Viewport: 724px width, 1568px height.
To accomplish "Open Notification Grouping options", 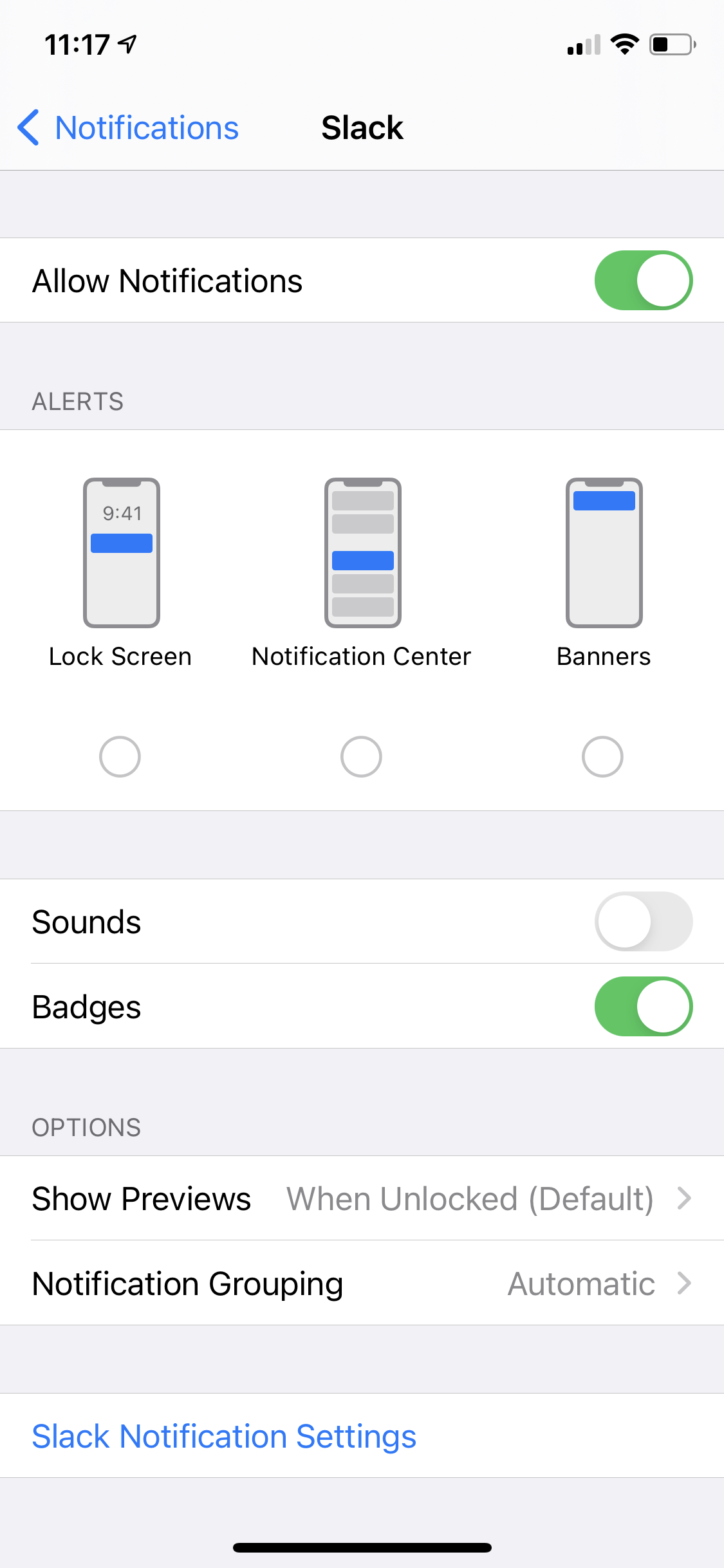I will (362, 1283).
